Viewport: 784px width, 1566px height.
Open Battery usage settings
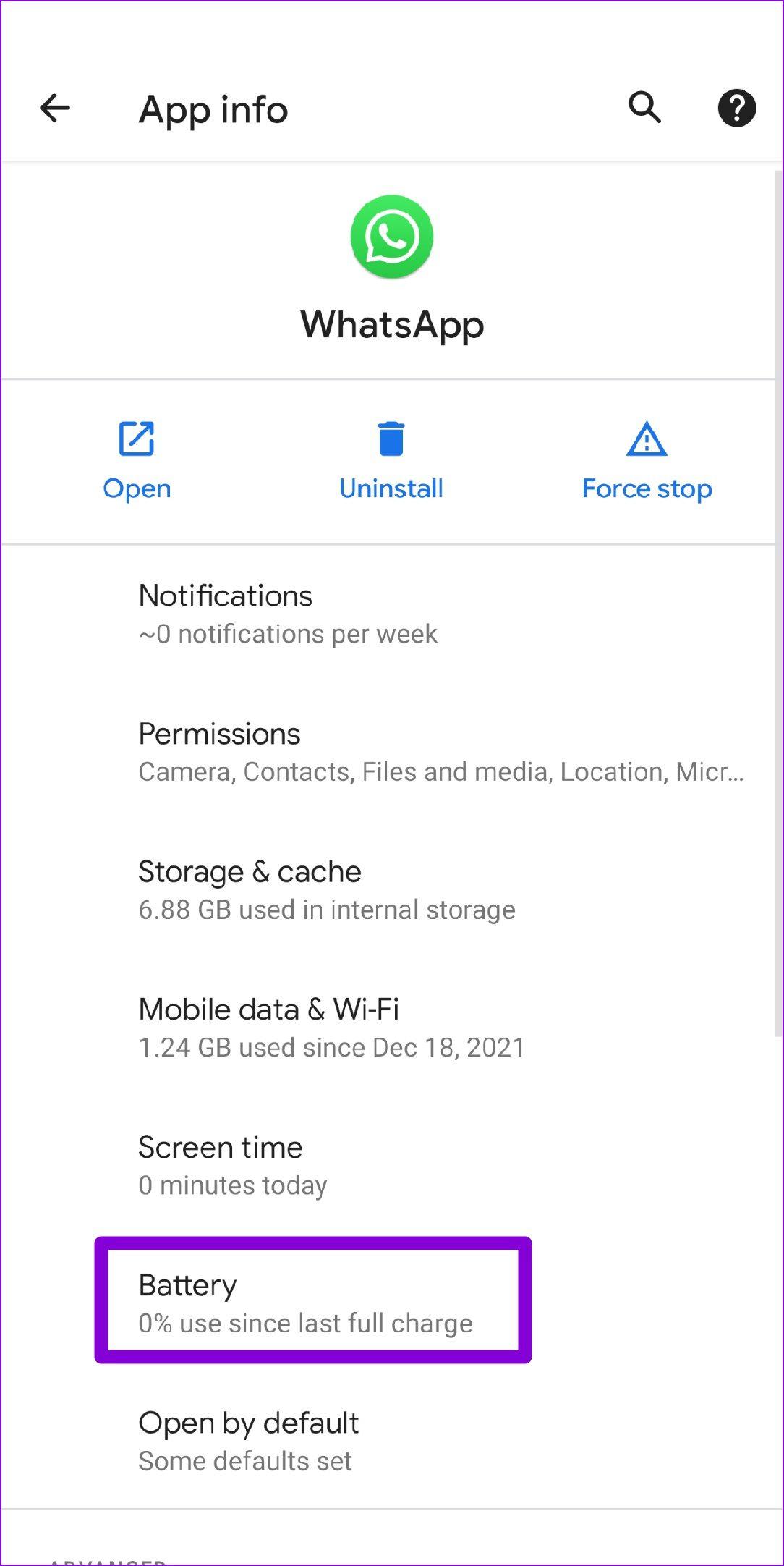[x=306, y=1303]
